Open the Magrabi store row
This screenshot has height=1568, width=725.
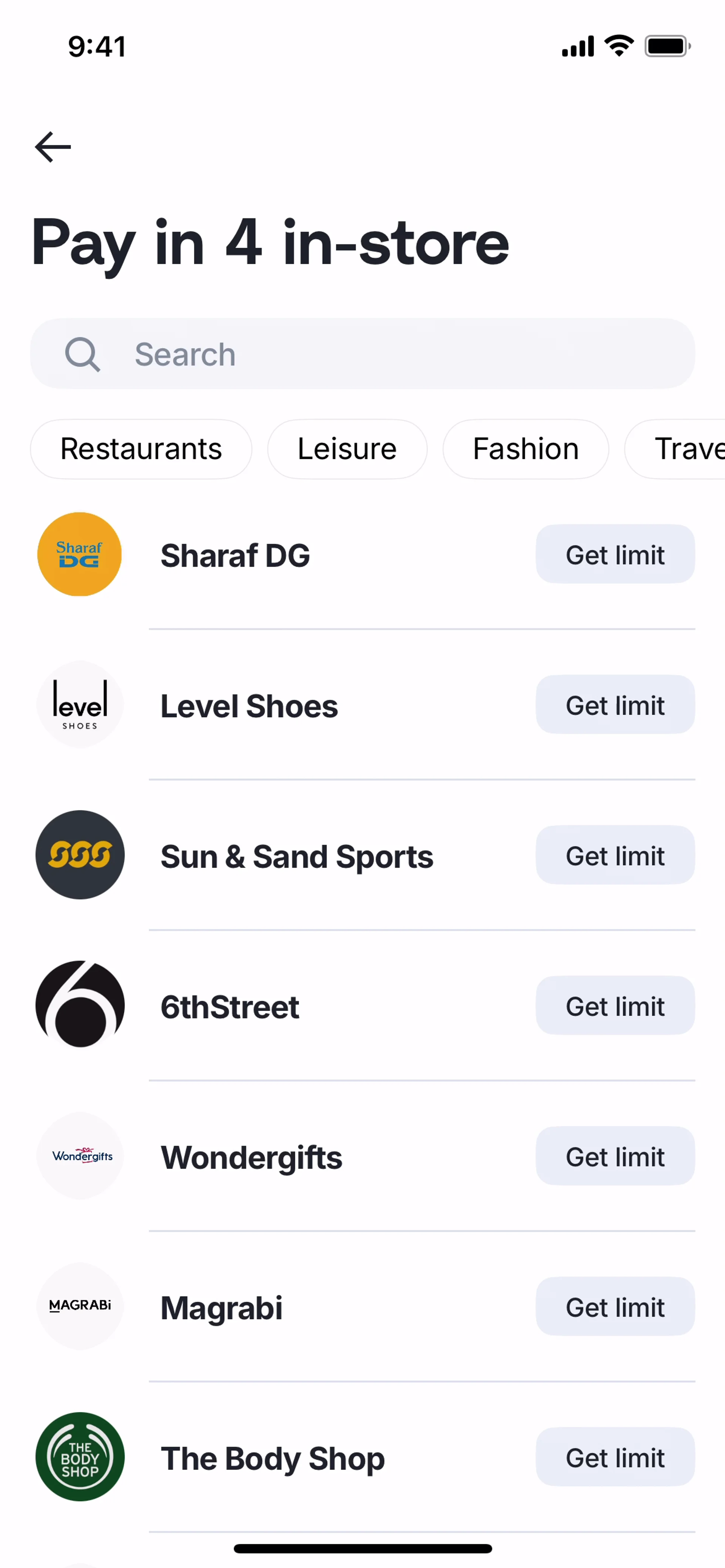(x=221, y=1308)
